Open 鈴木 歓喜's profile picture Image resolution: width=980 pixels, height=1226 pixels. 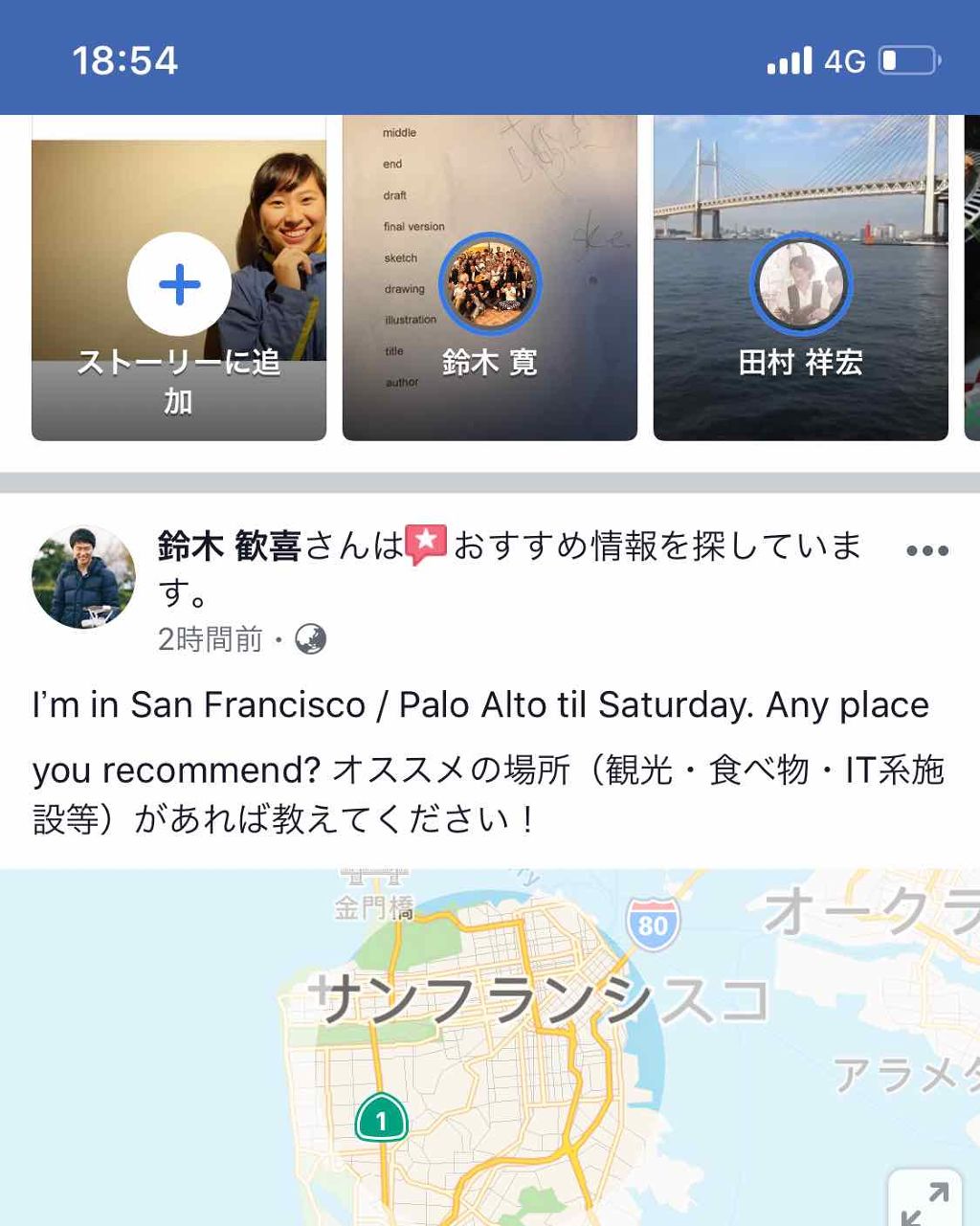(83, 577)
